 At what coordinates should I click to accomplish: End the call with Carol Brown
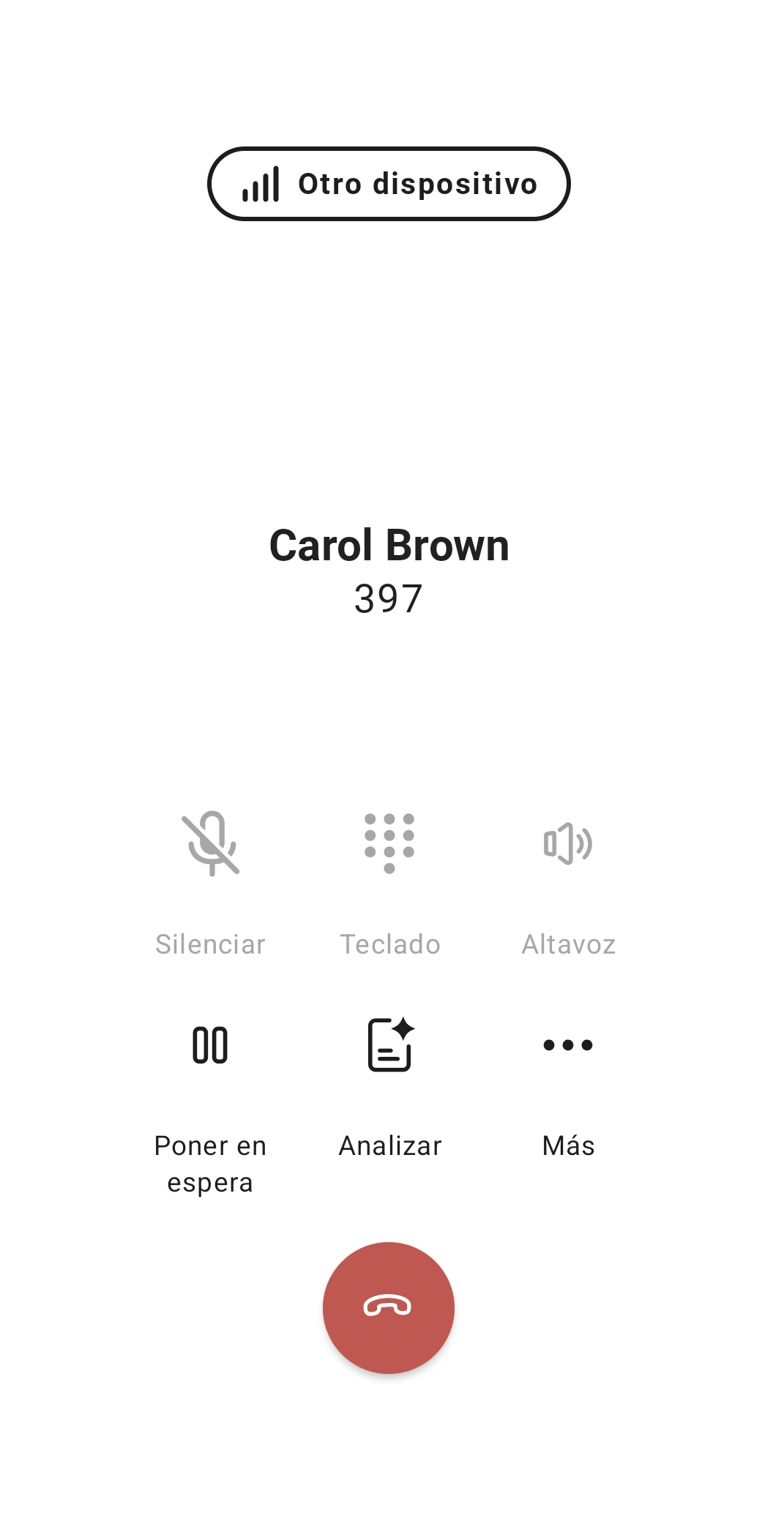tap(389, 1307)
